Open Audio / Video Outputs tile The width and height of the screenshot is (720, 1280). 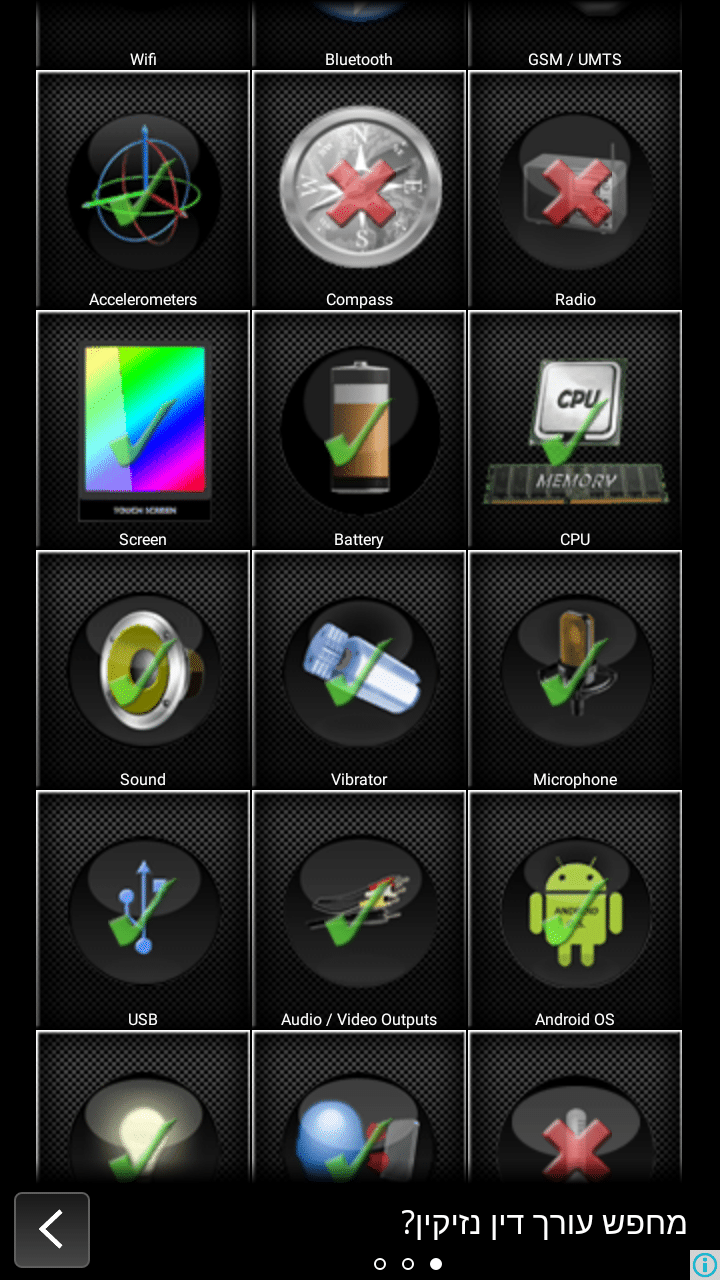tap(359, 910)
